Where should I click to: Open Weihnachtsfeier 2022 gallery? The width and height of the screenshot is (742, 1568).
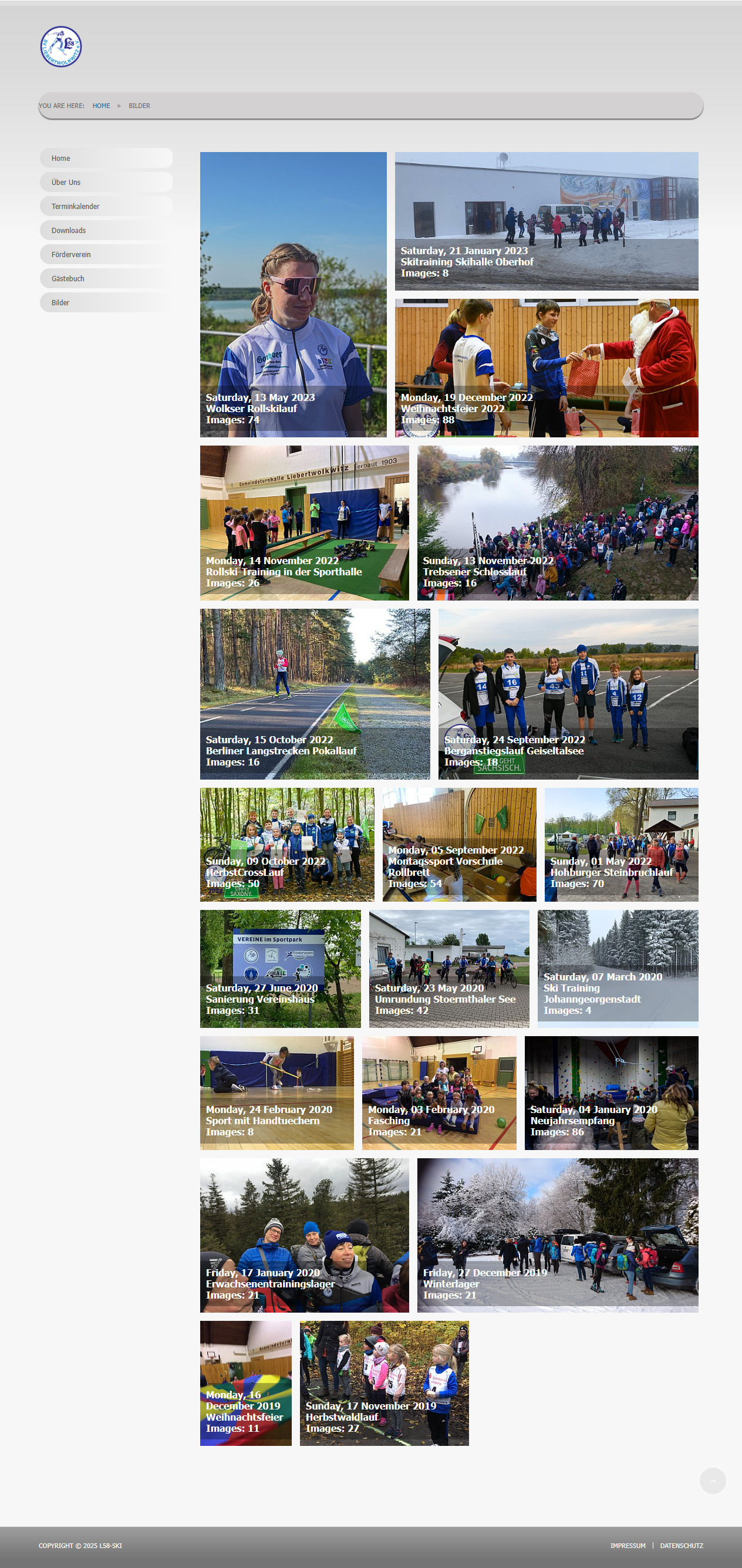pyautogui.click(x=547, y=367)
